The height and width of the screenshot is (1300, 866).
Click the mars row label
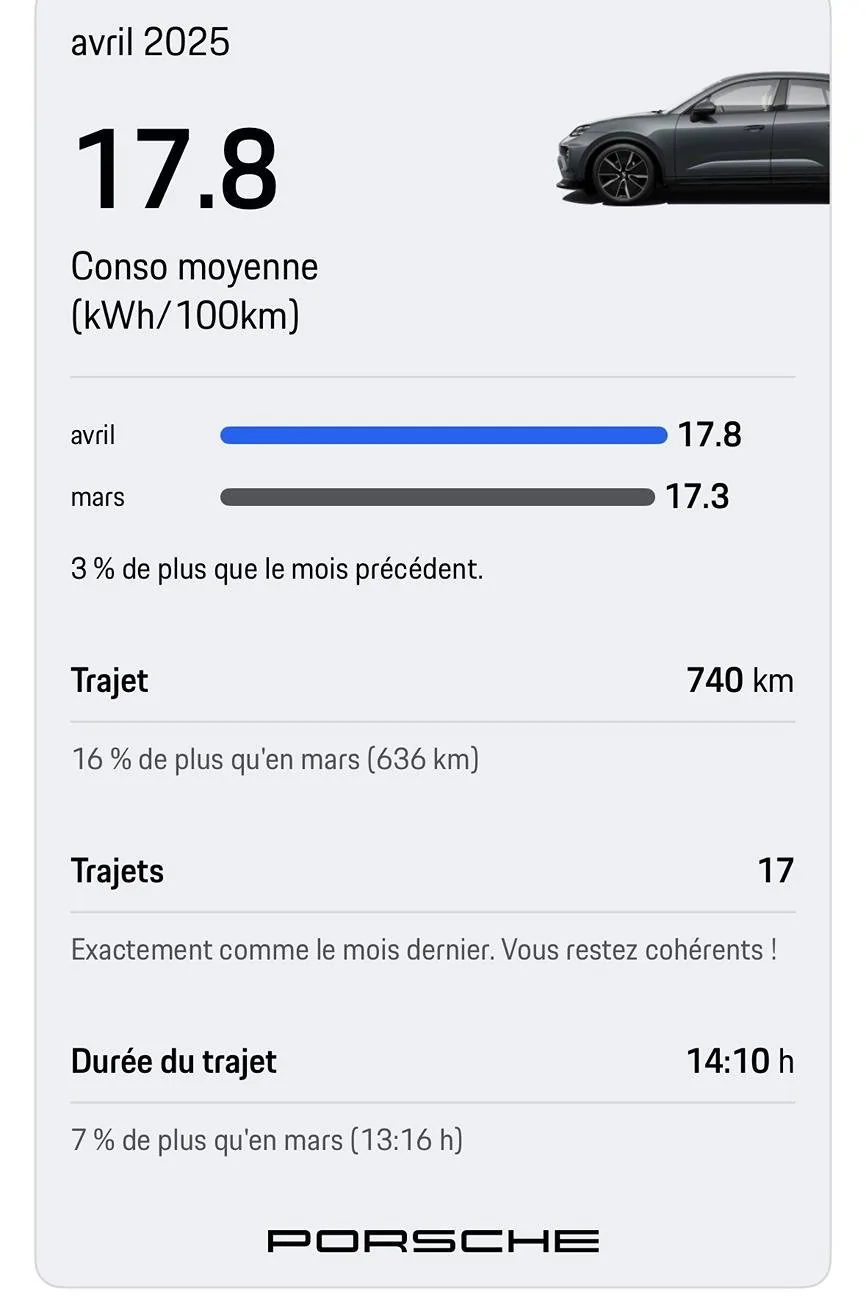click(x=97, y=497)
